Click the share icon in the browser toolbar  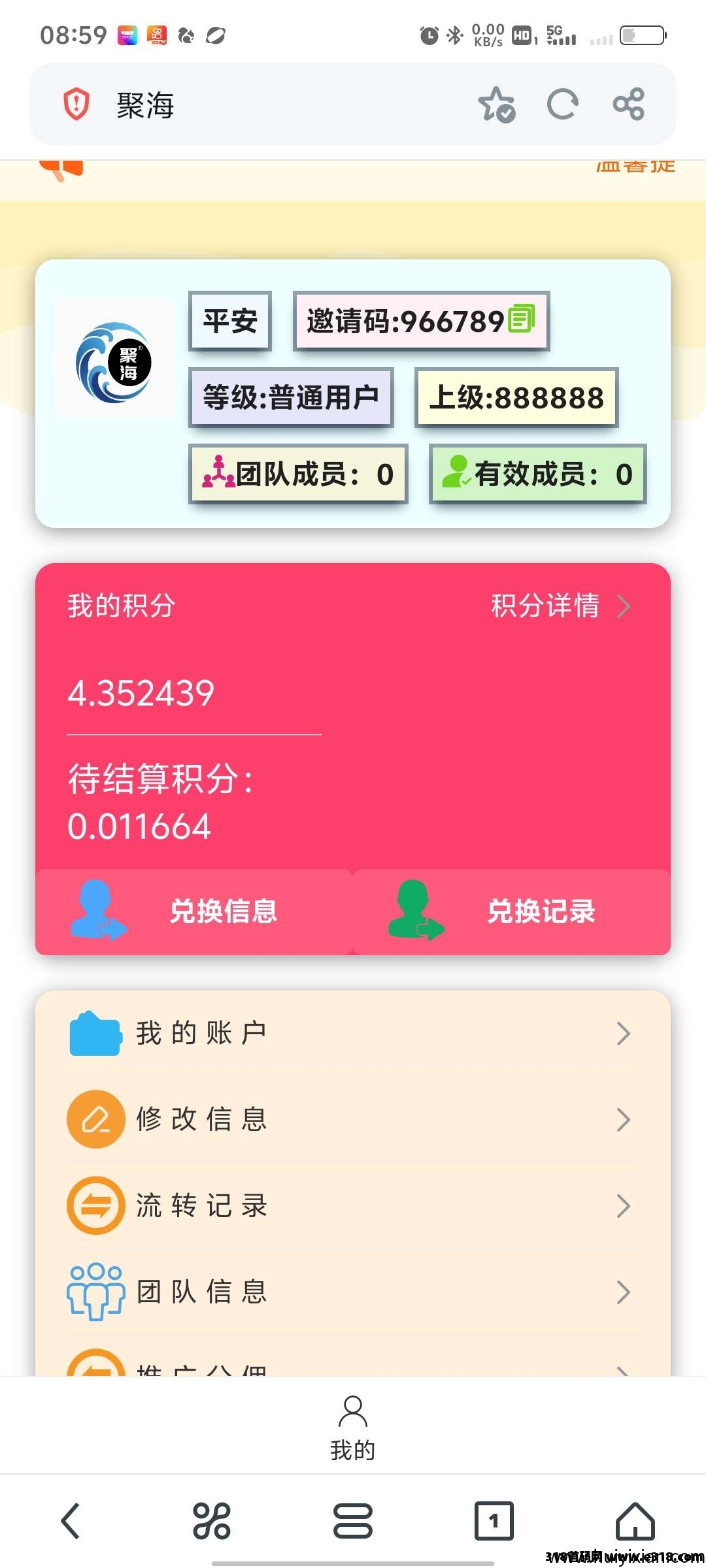coord(628,103)
